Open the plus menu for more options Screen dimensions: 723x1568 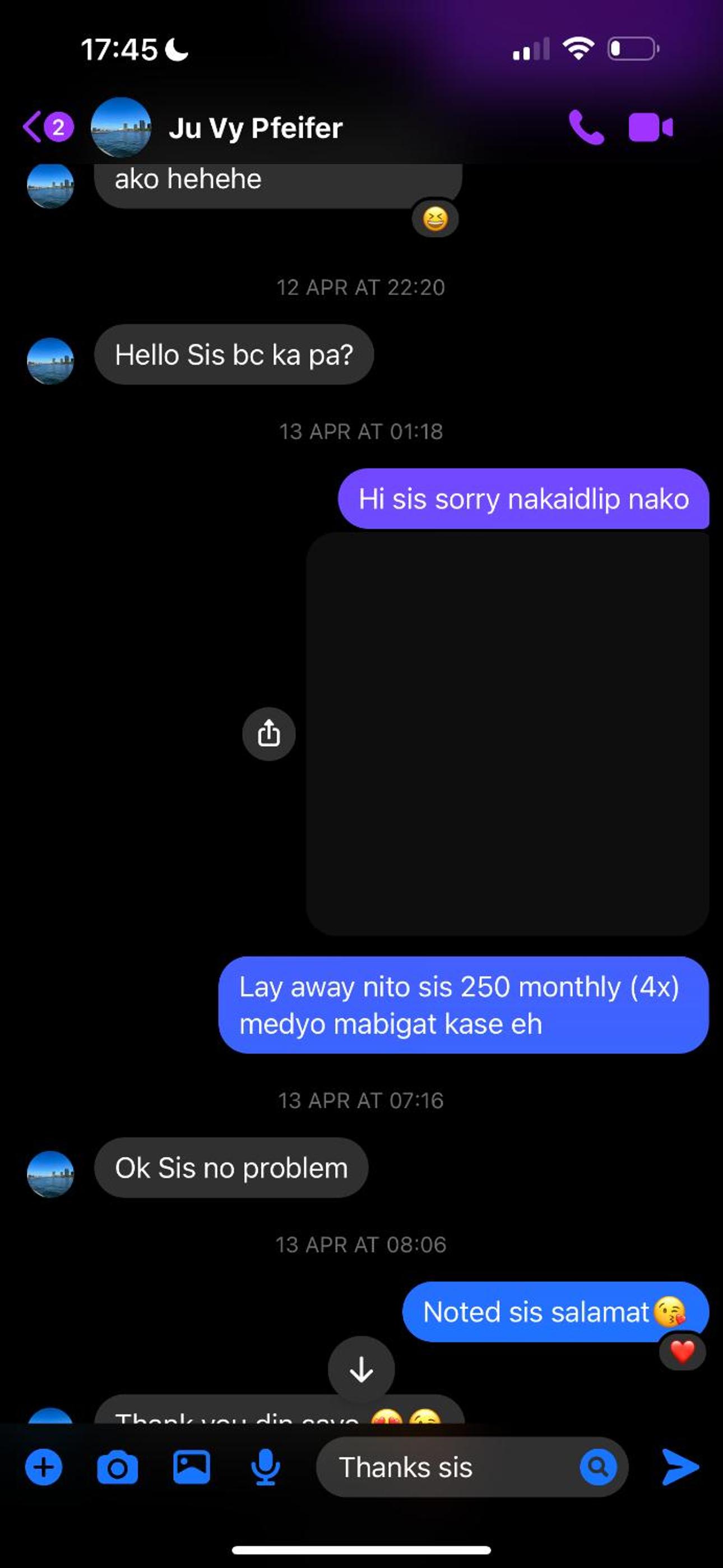pos(44,1468)
